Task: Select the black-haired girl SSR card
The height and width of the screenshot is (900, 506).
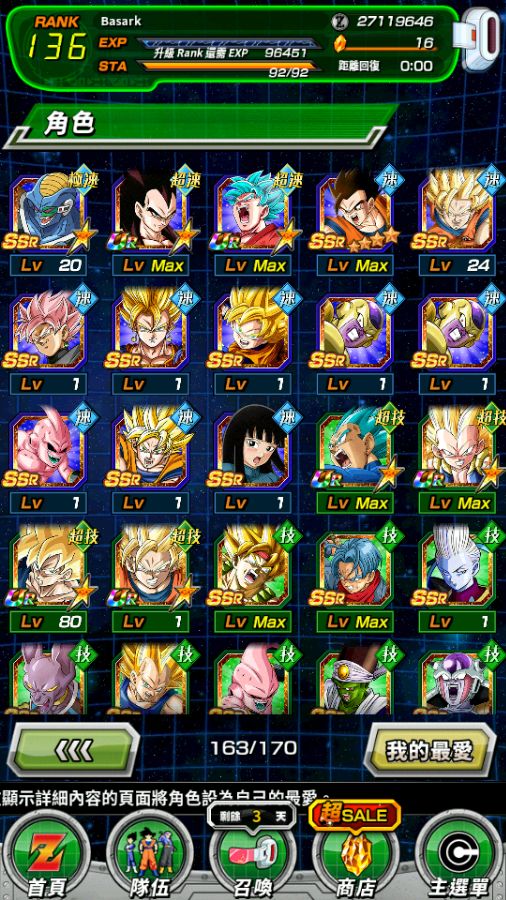Action: coord(253,460)
